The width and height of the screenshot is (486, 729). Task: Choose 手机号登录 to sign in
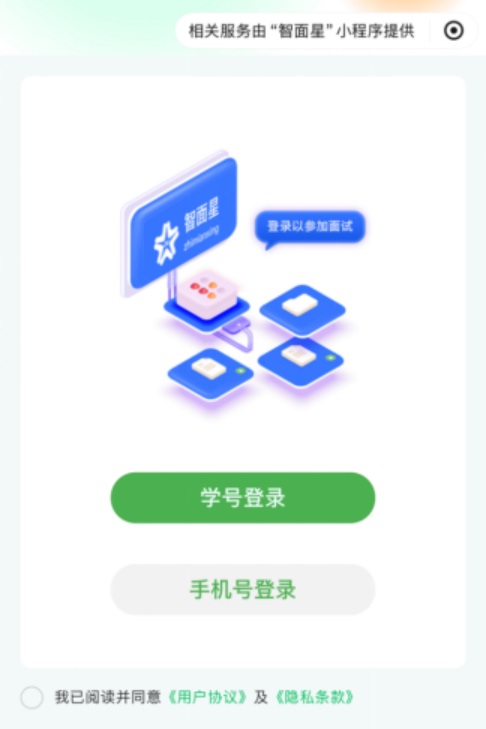pyautogui.click(x=243, y=590)
